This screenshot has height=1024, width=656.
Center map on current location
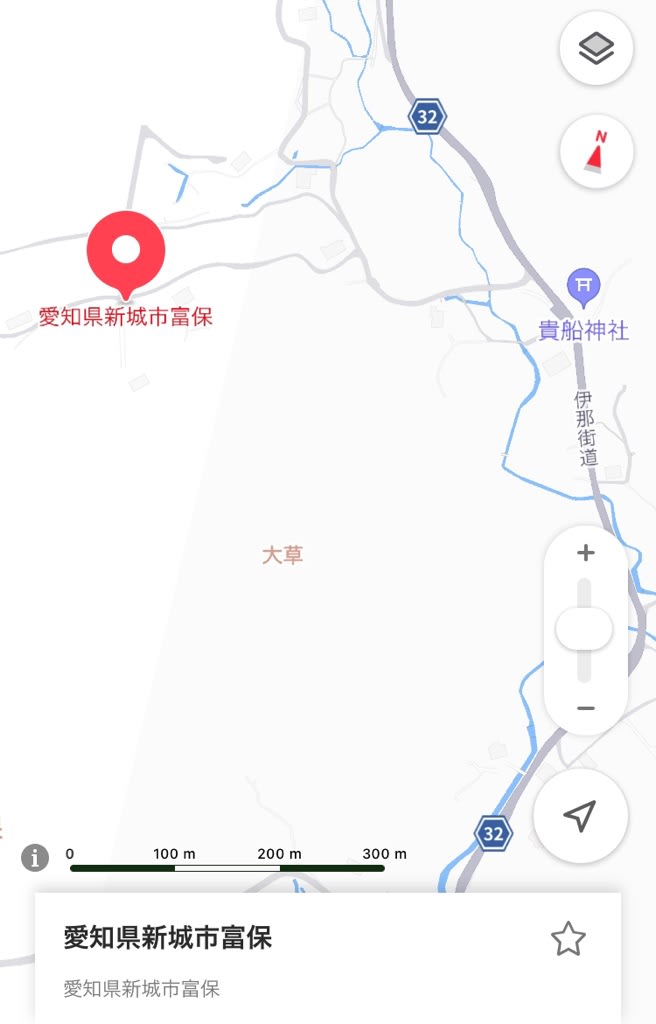[580, 816]
